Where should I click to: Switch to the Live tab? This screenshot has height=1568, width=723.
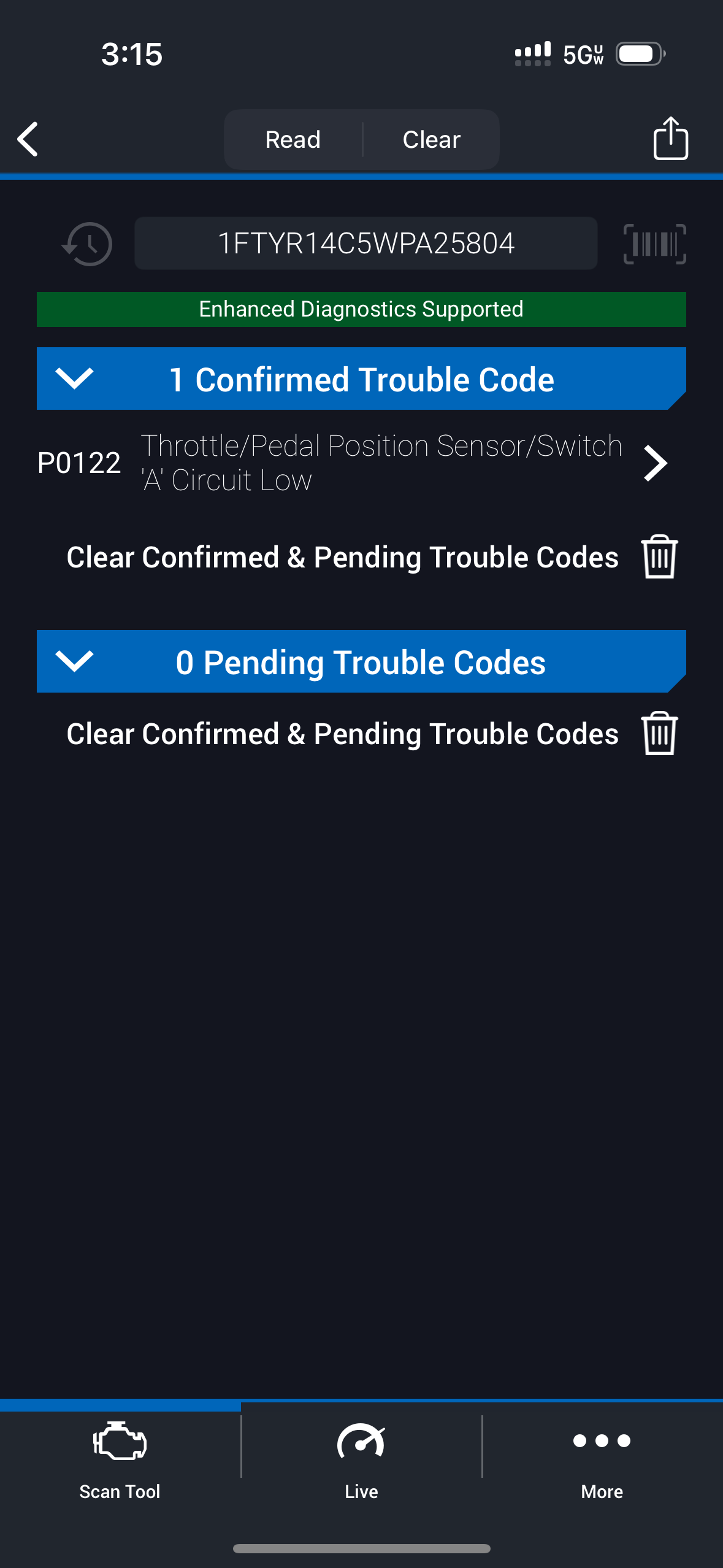click(361, 1460)
